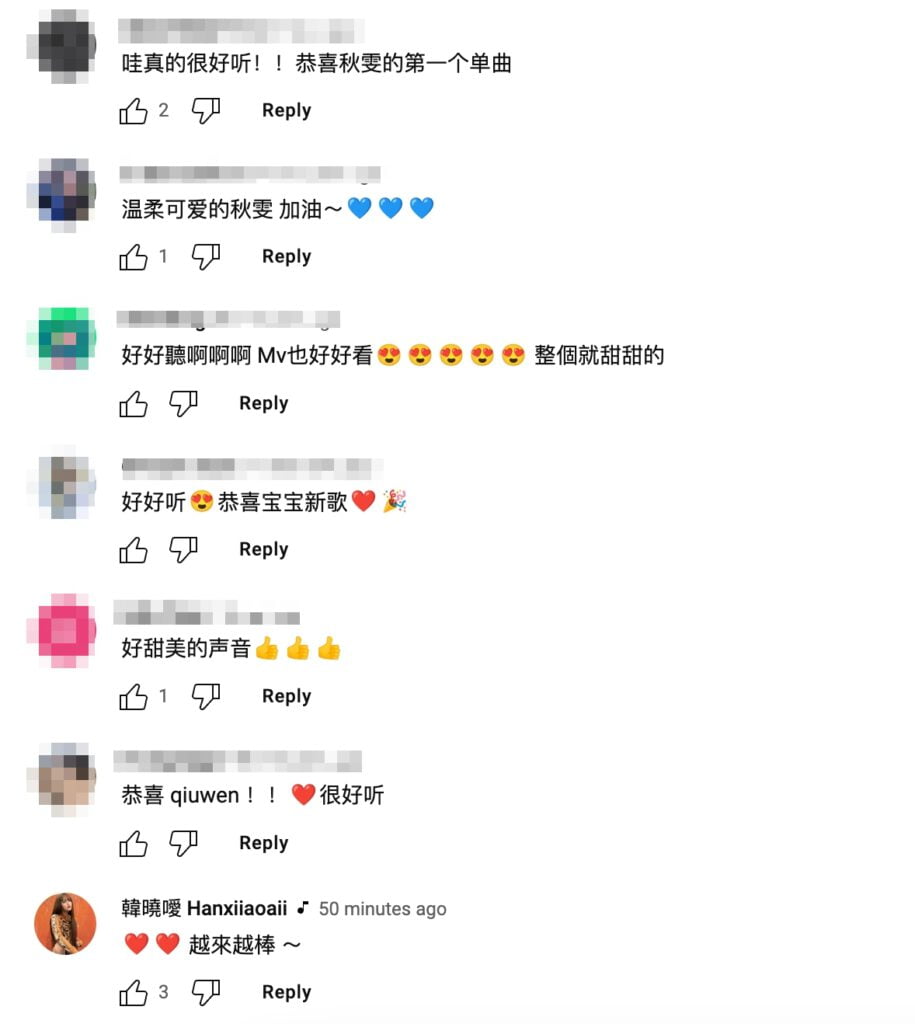The width and height of the screenshot is (915, 1024).
Task: Open 韓曉噯 Hanxiiaoaii's channel name
Action: point(204,909)
